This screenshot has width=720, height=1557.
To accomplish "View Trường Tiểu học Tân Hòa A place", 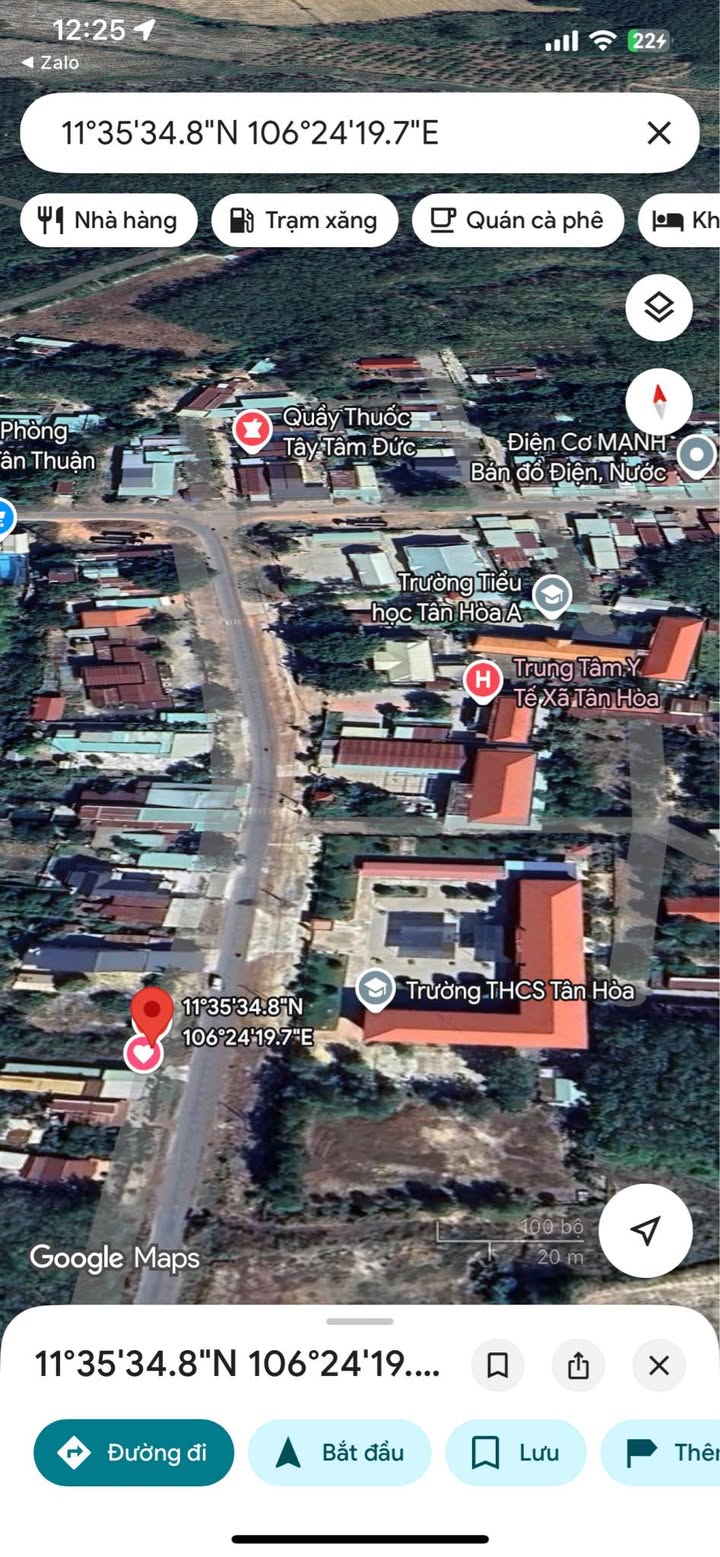I will [550, 596].
